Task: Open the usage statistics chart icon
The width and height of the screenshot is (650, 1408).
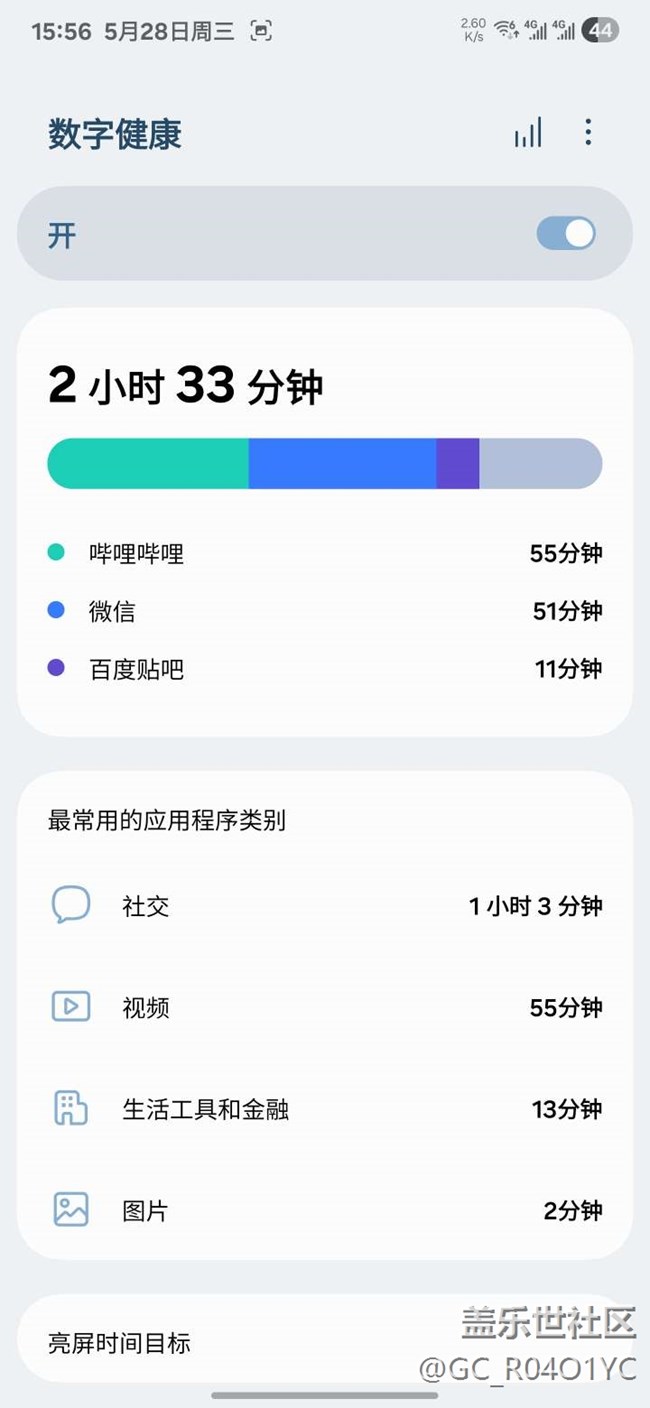Action: coord(528,133)
